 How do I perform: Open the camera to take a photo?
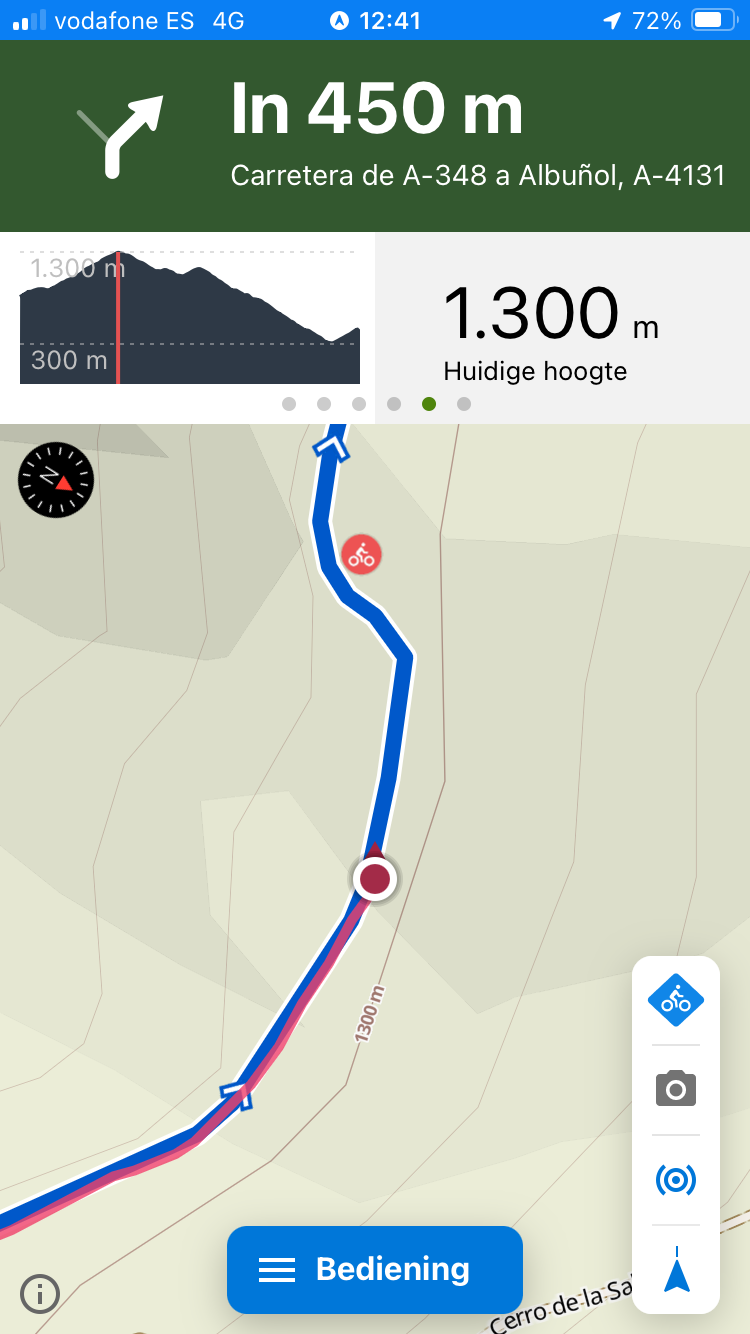pos(676,1088)
